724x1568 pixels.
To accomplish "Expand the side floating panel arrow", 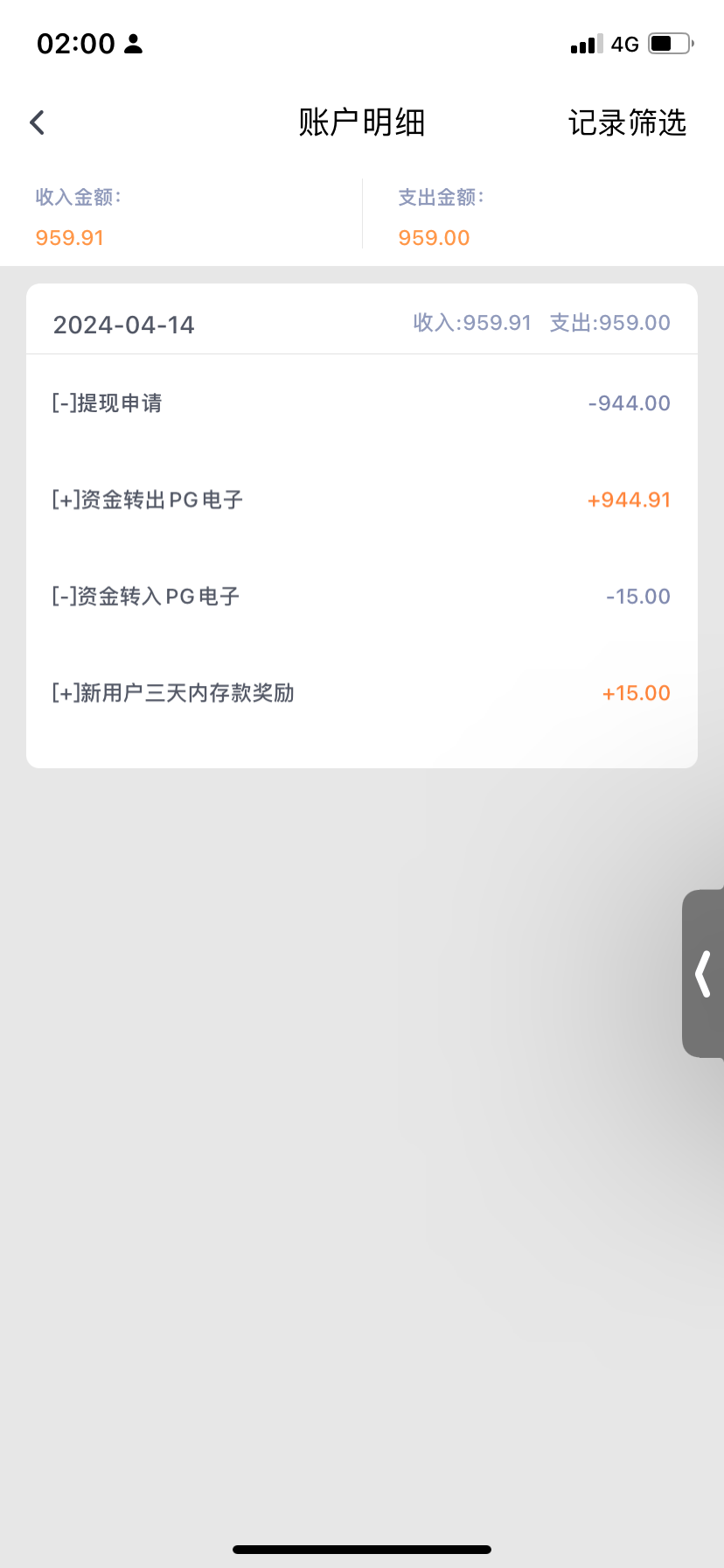I will [703, 974].
